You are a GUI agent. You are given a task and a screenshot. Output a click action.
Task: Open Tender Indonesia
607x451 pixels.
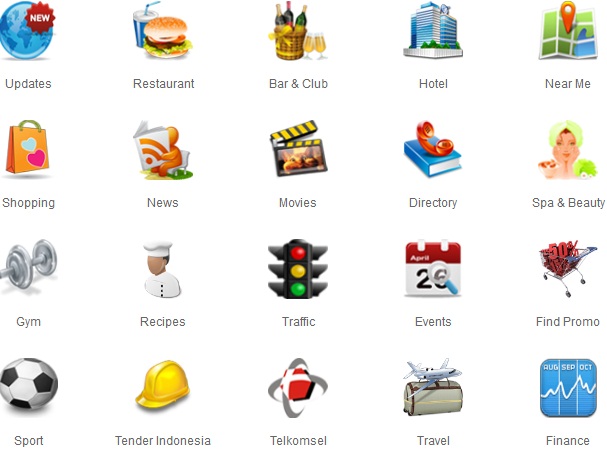163,388
